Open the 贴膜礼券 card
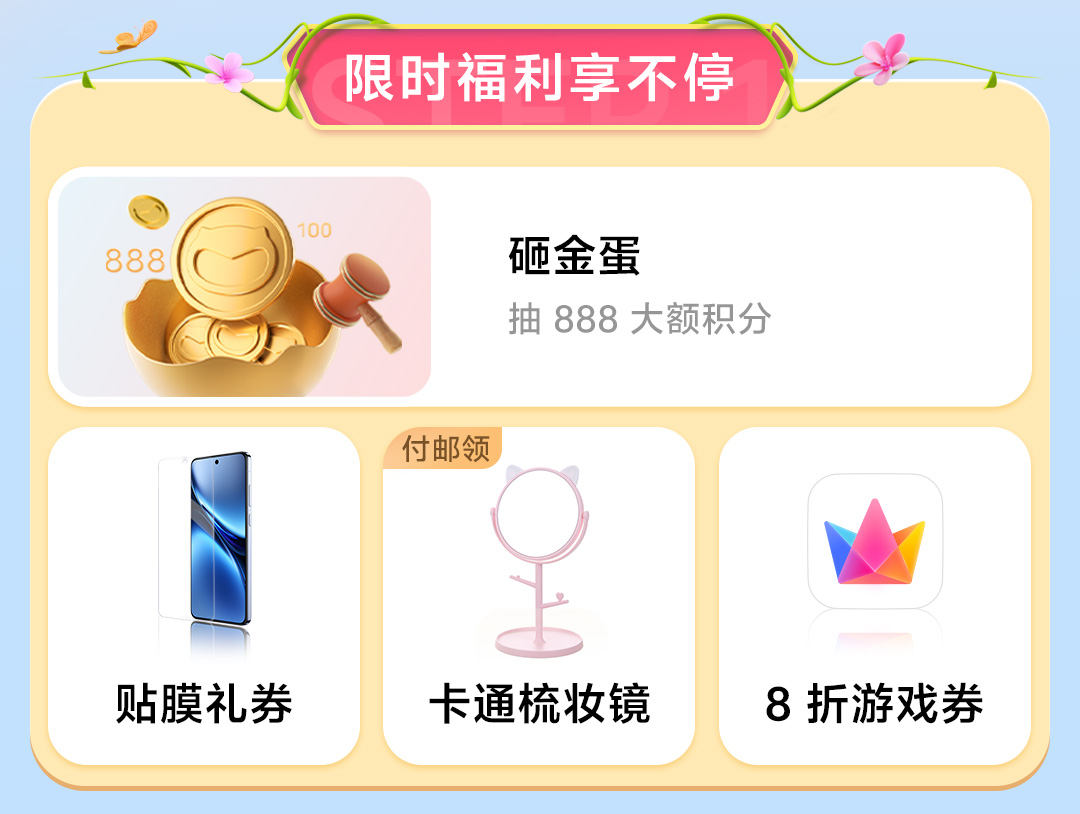This screenshot has height=814, width=1080. (204, 595)
